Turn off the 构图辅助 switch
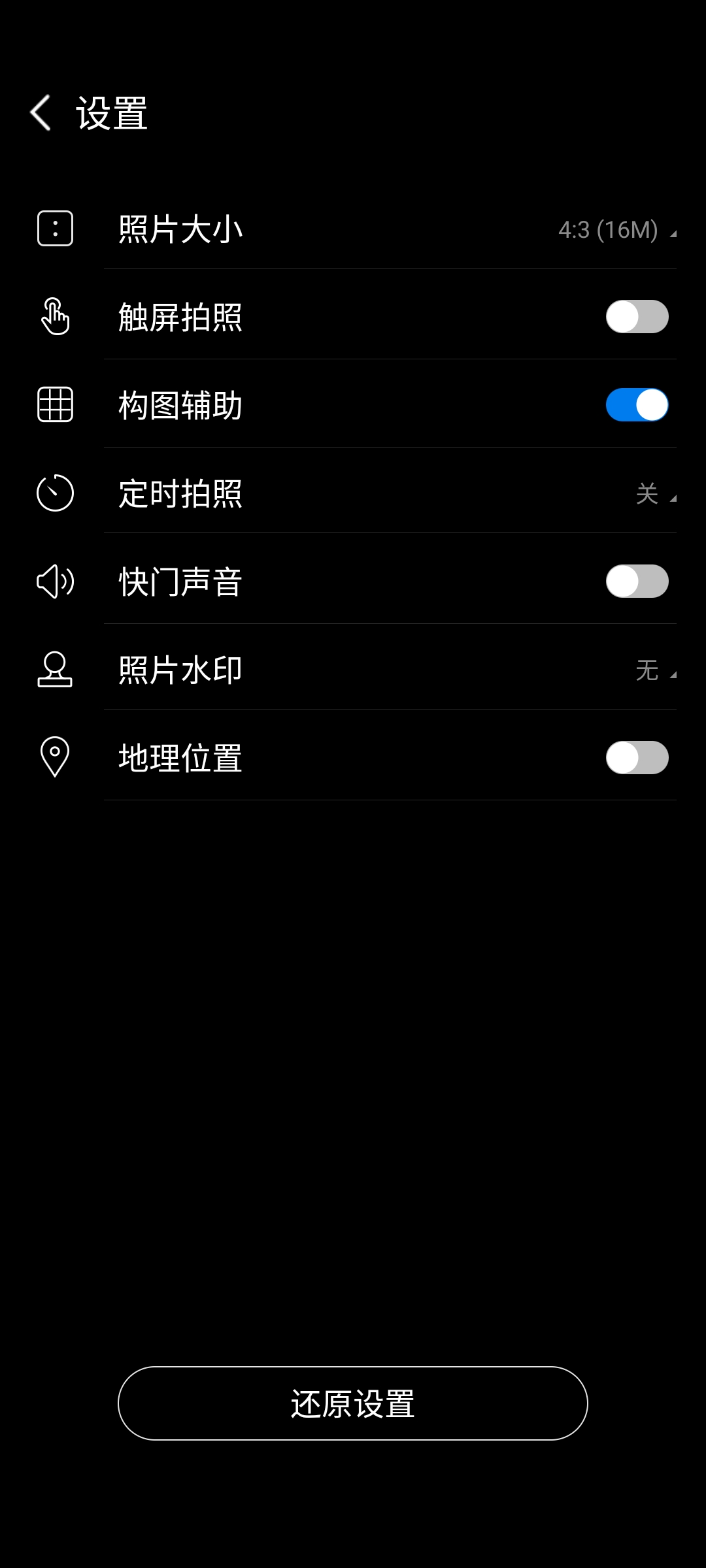The height and width of the screenshot is (1568, 706). 637,405
